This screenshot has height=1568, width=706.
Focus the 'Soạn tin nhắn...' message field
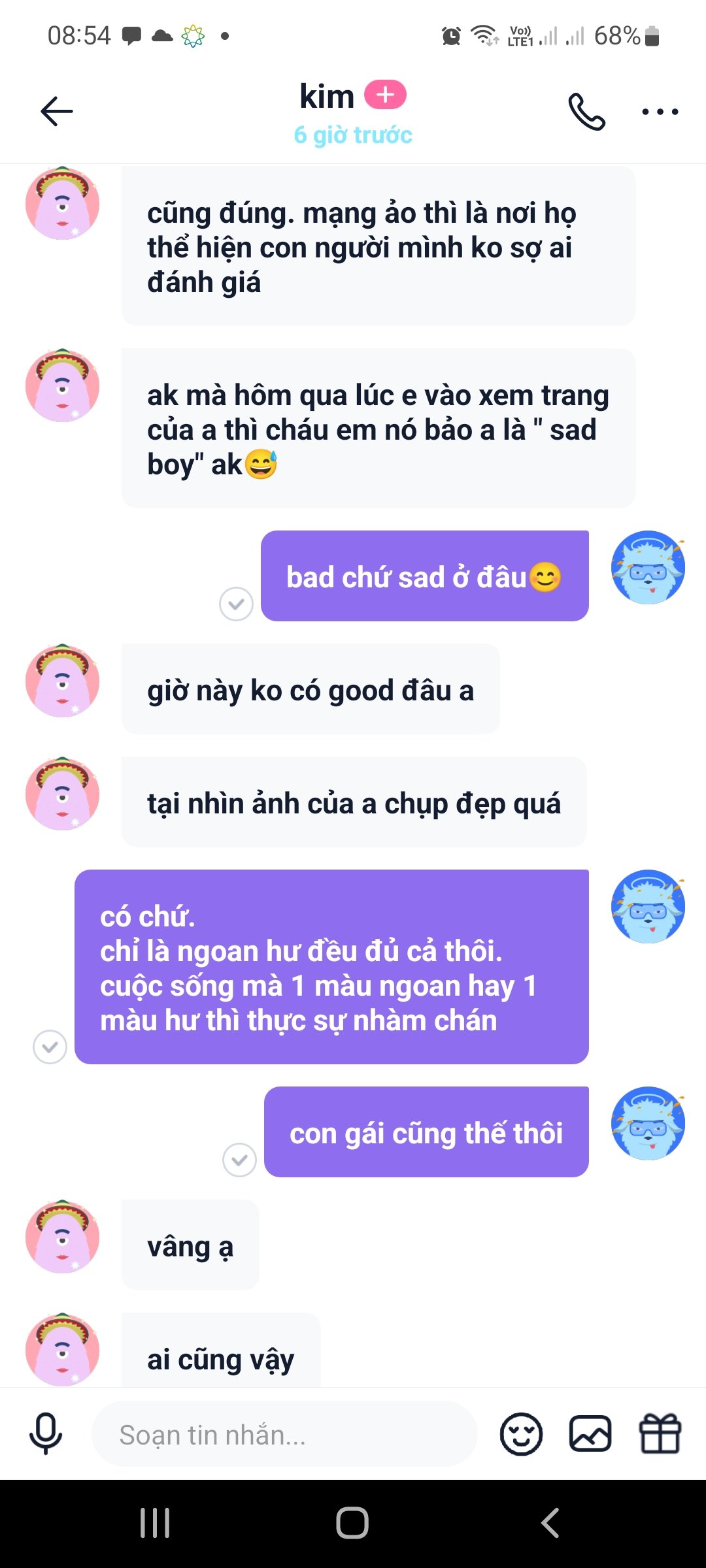coord(284,1435)
